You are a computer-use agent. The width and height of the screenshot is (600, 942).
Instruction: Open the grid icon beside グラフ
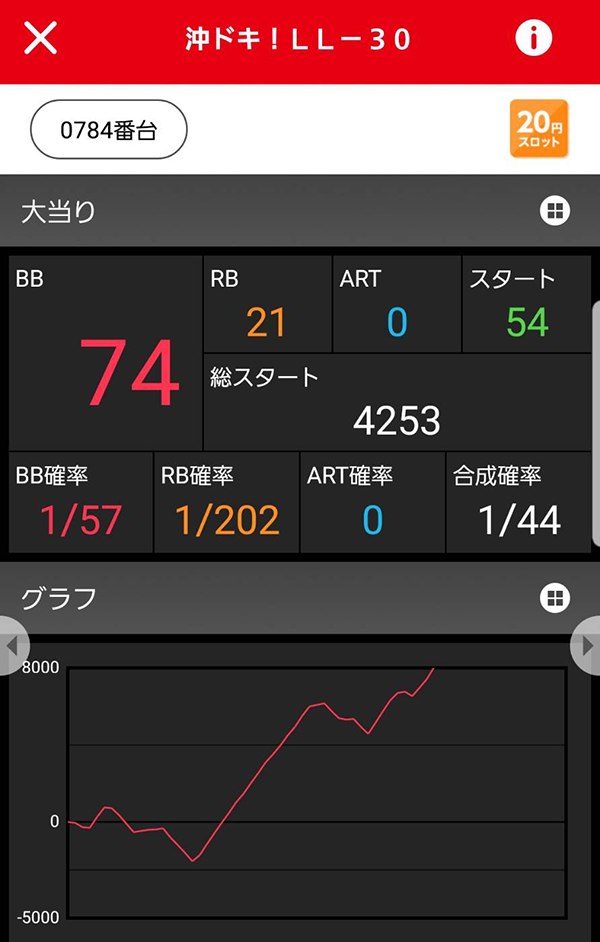coord(554,598)
